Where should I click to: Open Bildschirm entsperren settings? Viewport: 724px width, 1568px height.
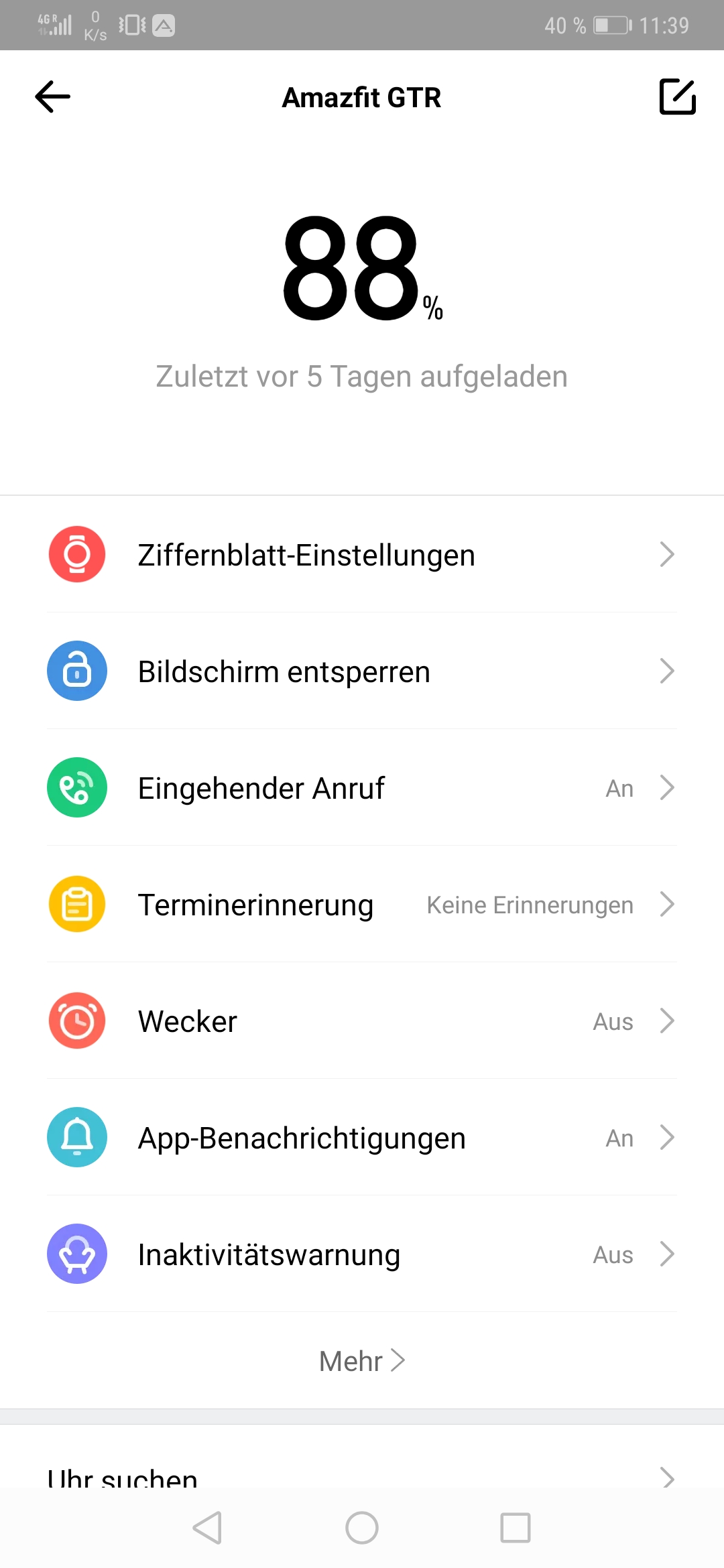[362, 671]
